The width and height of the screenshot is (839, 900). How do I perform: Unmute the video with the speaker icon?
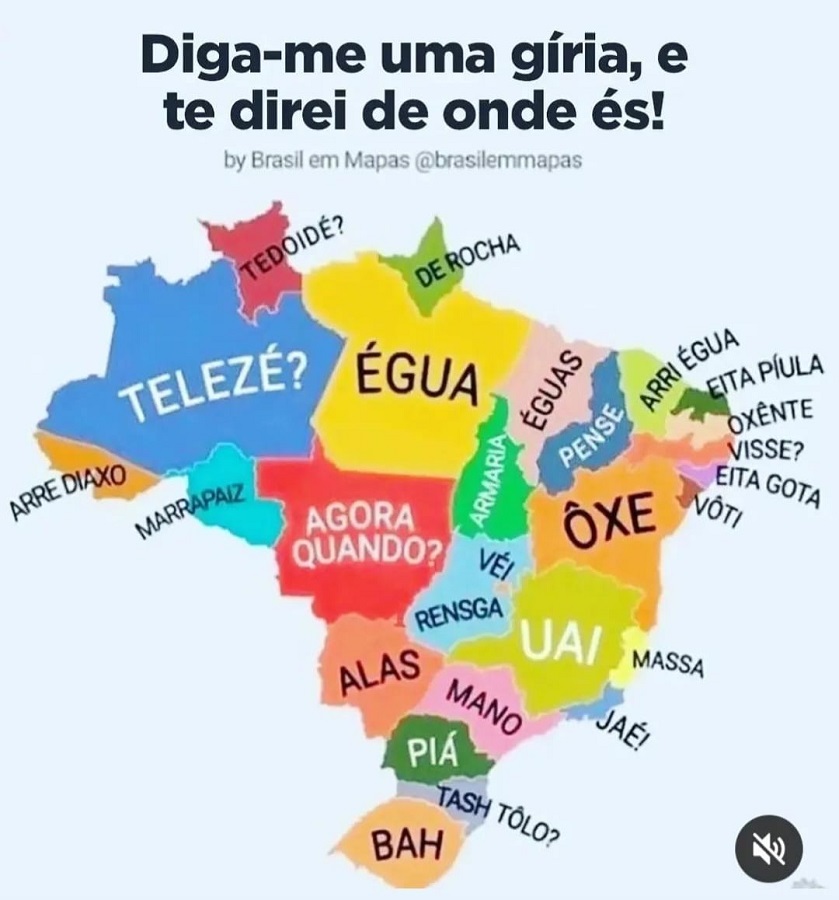tap(768, 848)
